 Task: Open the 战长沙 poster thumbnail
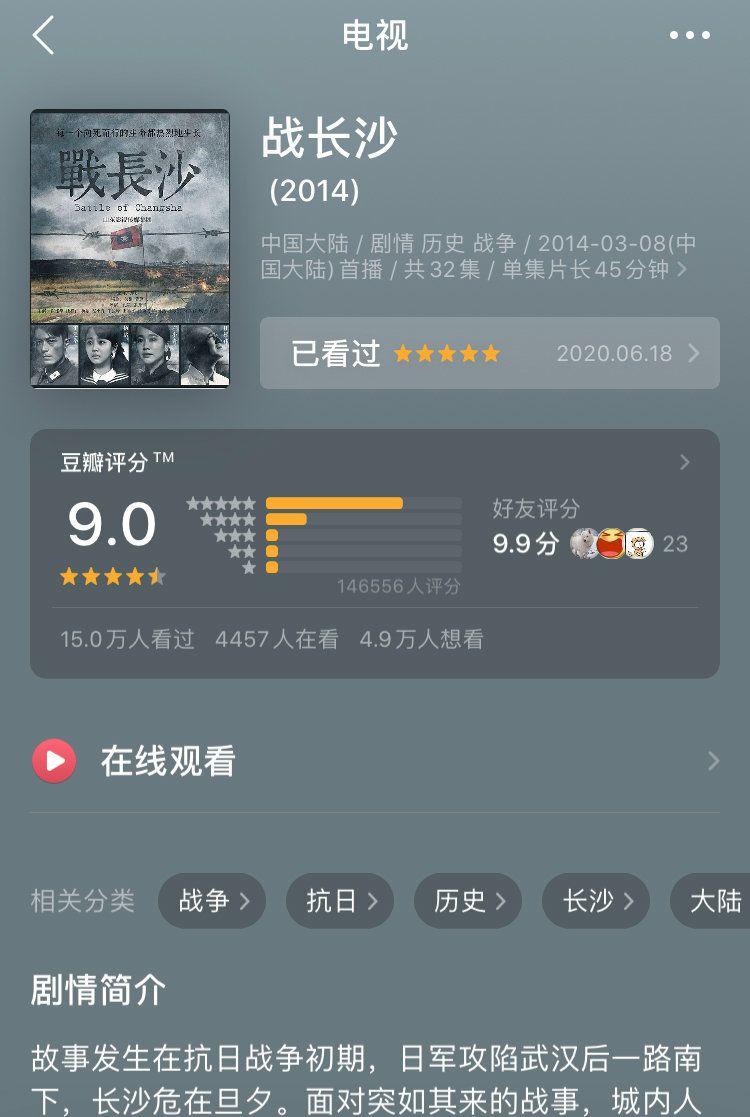click(x=128, y=250)
